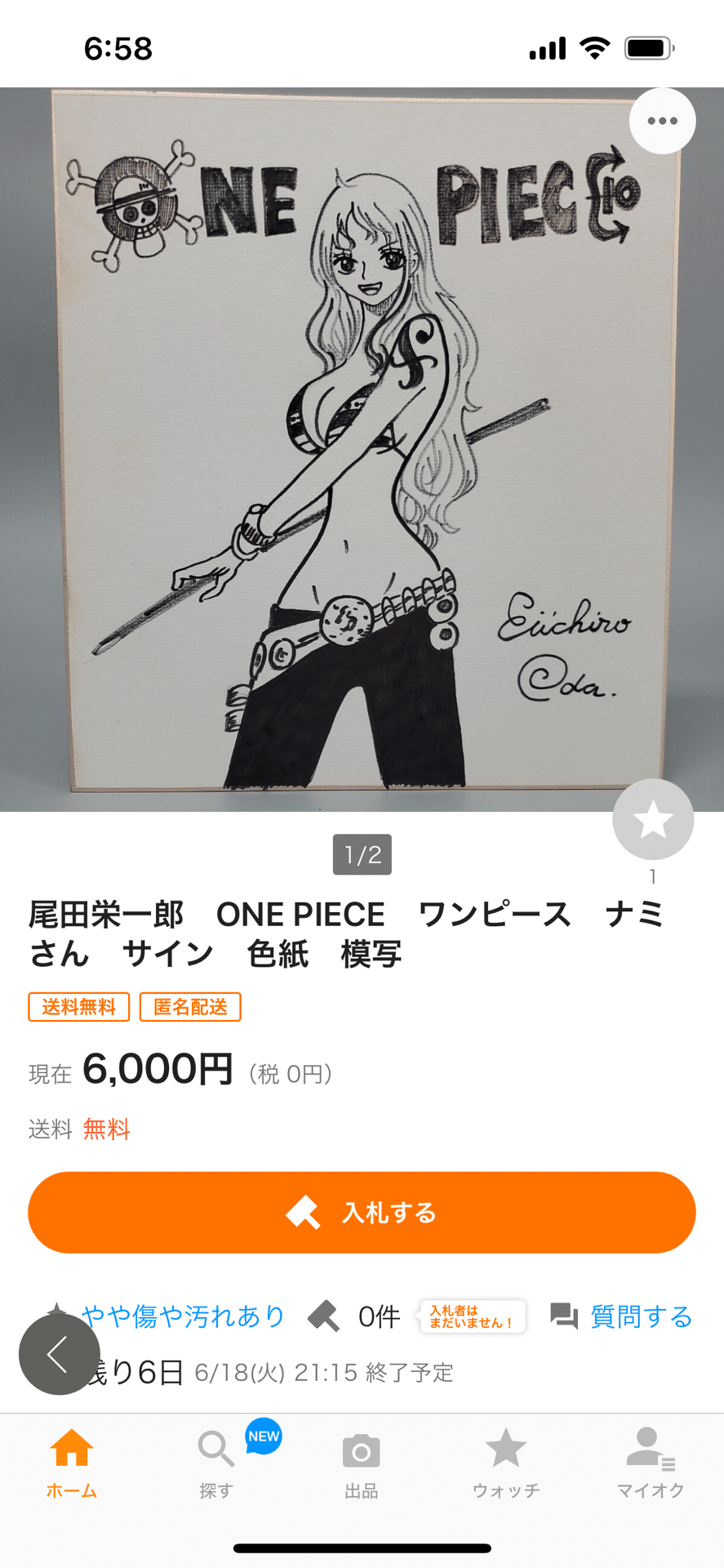
Task: Switch to the 探す search tab
Action: (x=216, y=1463)
